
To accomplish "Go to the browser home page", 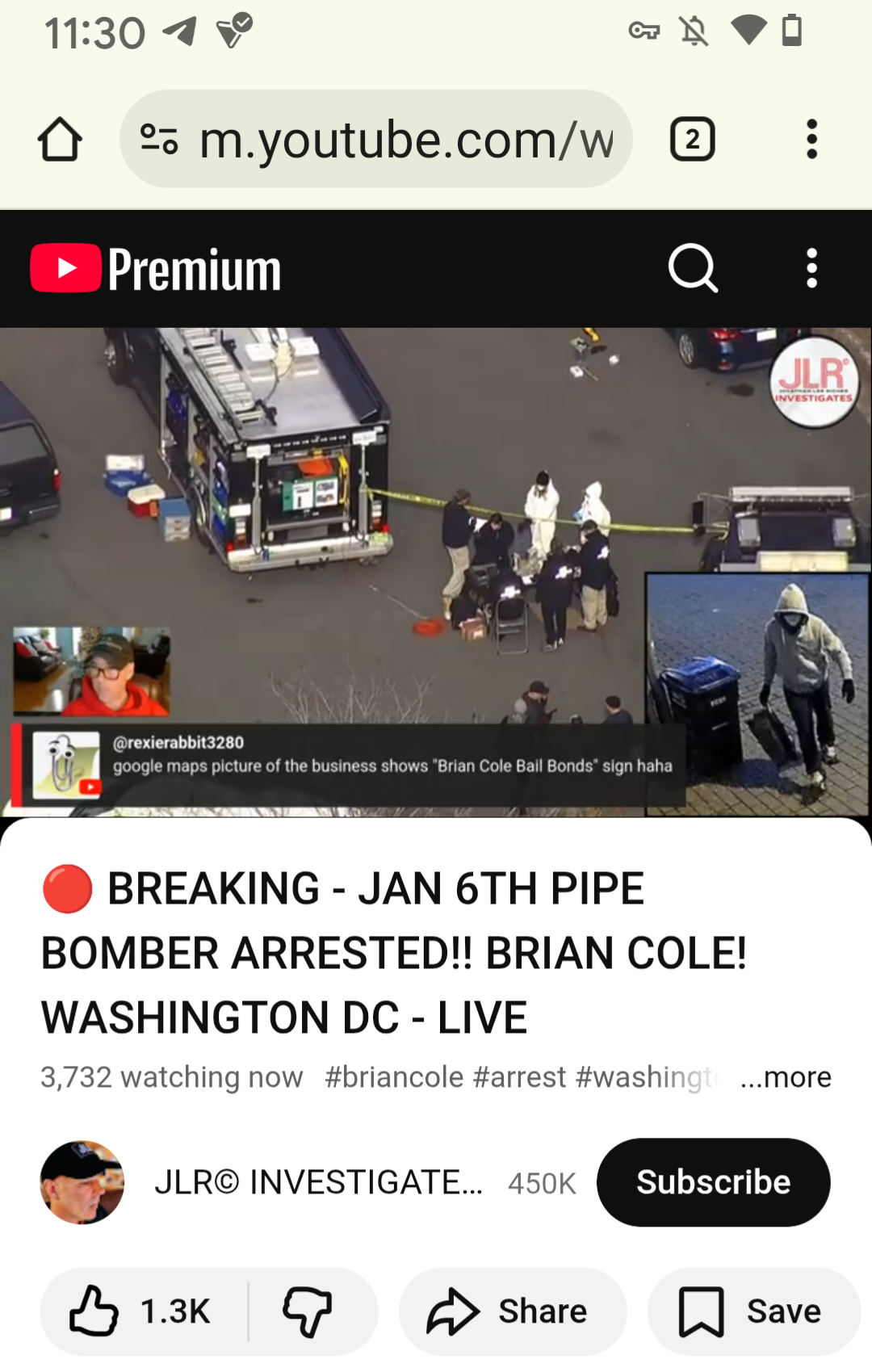I will click(x=60, y=140).
